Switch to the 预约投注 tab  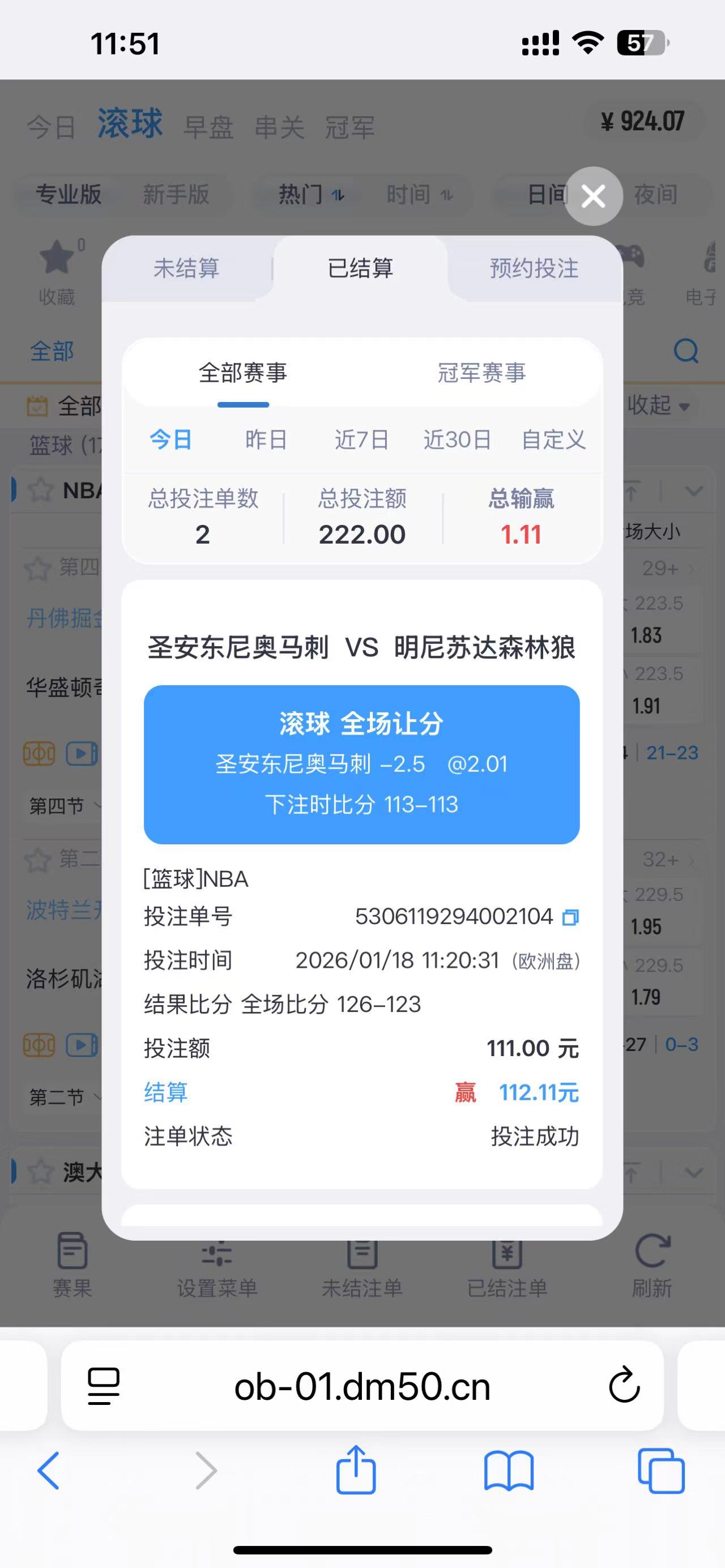534,268
